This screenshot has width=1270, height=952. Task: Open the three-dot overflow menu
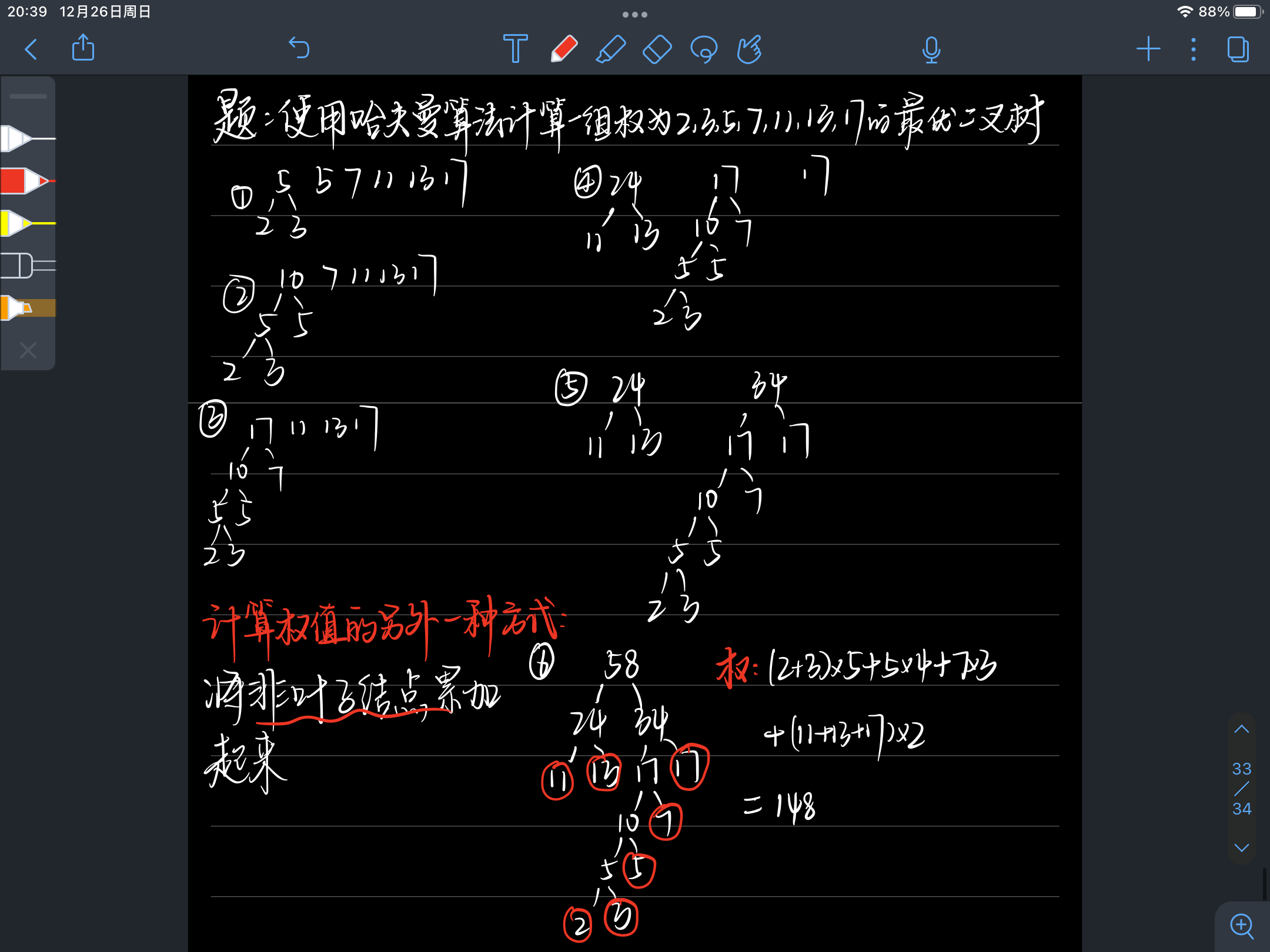(1193, 49)
